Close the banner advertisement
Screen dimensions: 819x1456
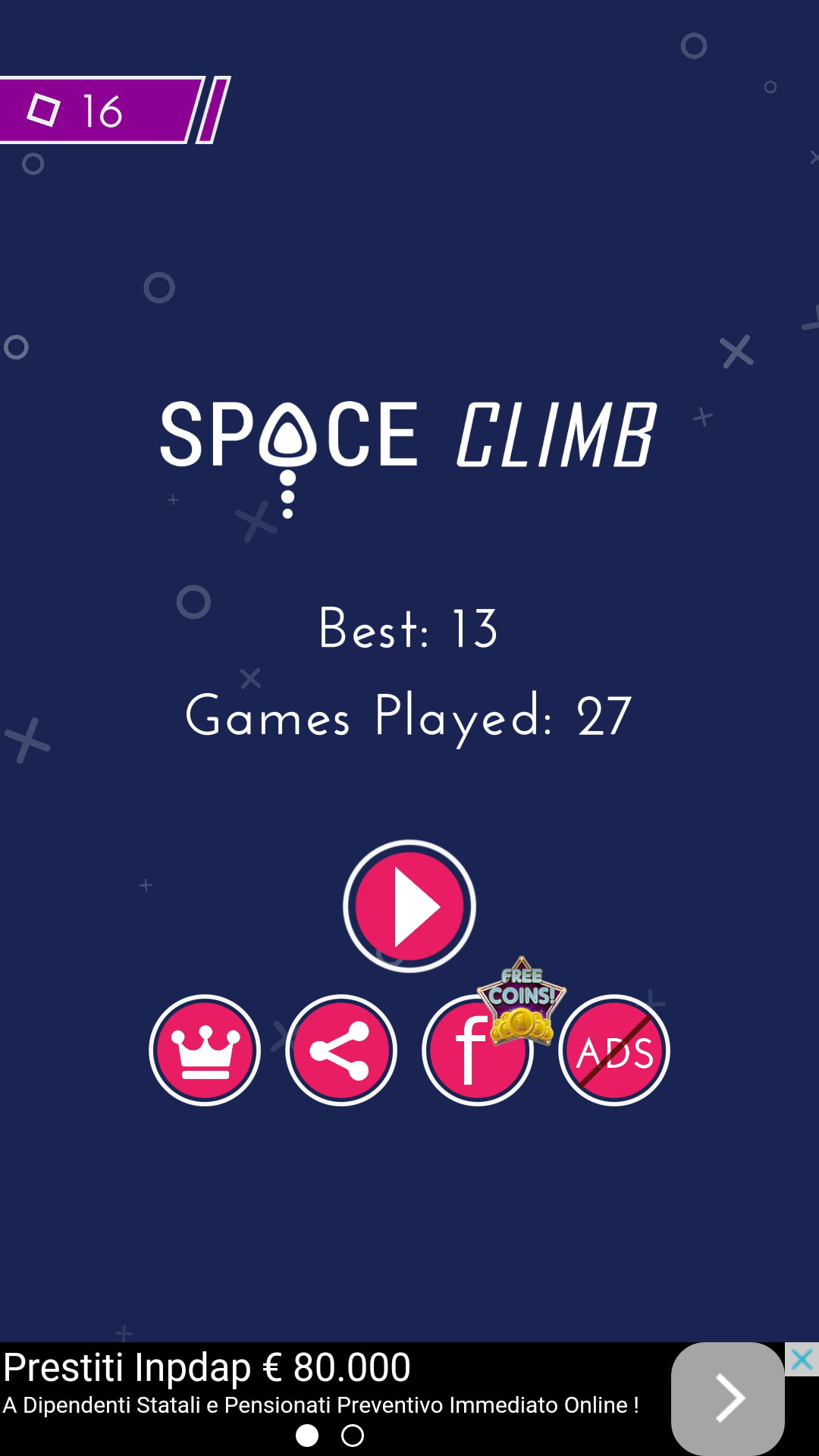tap(802, 1360)
